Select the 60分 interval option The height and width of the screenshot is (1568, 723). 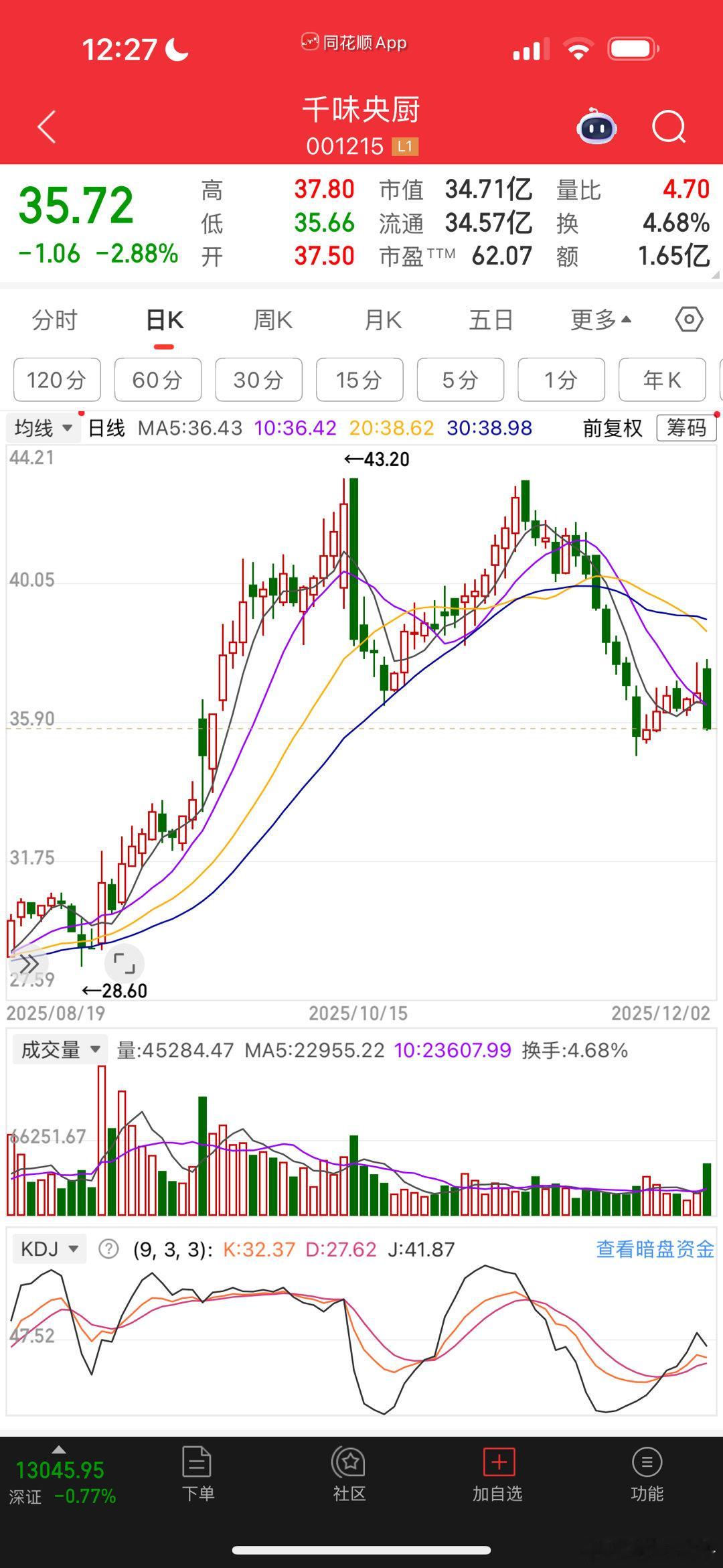point(157,380)
